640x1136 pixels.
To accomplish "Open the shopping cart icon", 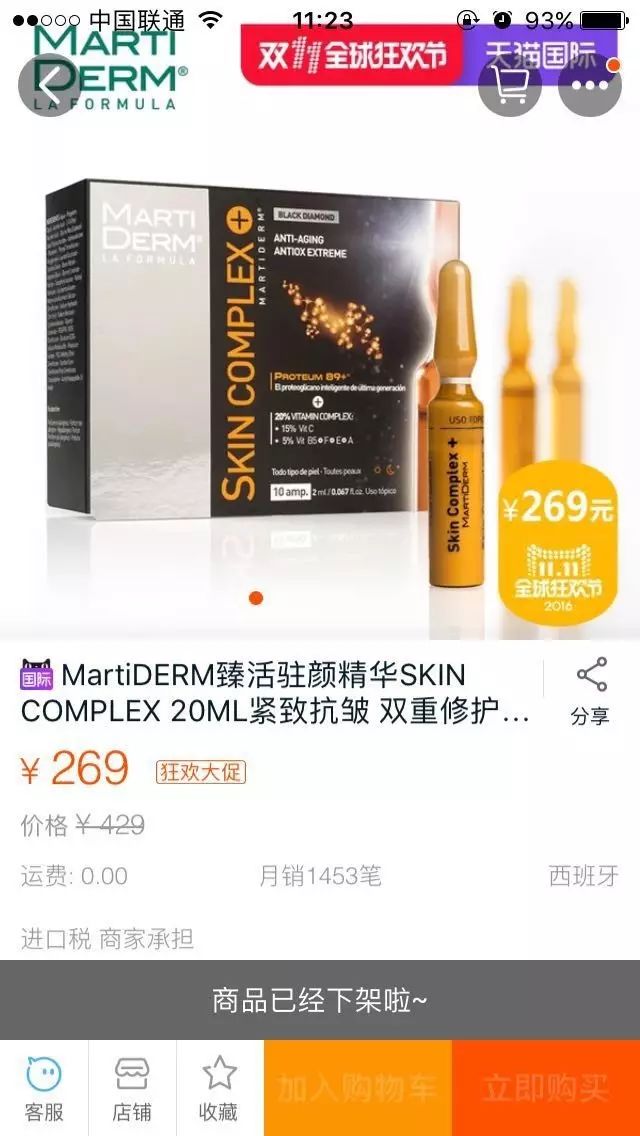I will point(510,84).
